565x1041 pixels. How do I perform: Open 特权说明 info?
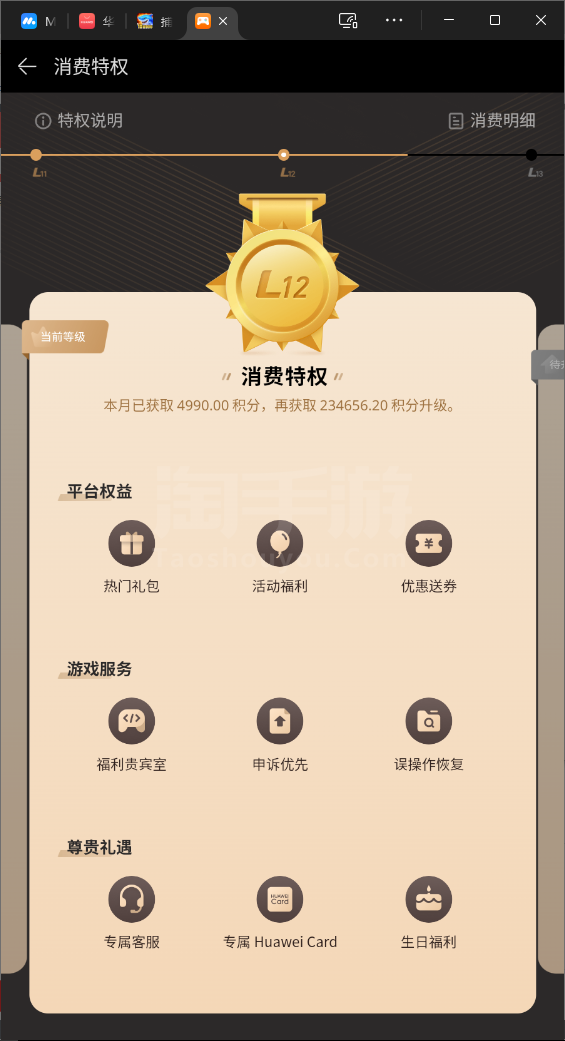pos(79,121)
